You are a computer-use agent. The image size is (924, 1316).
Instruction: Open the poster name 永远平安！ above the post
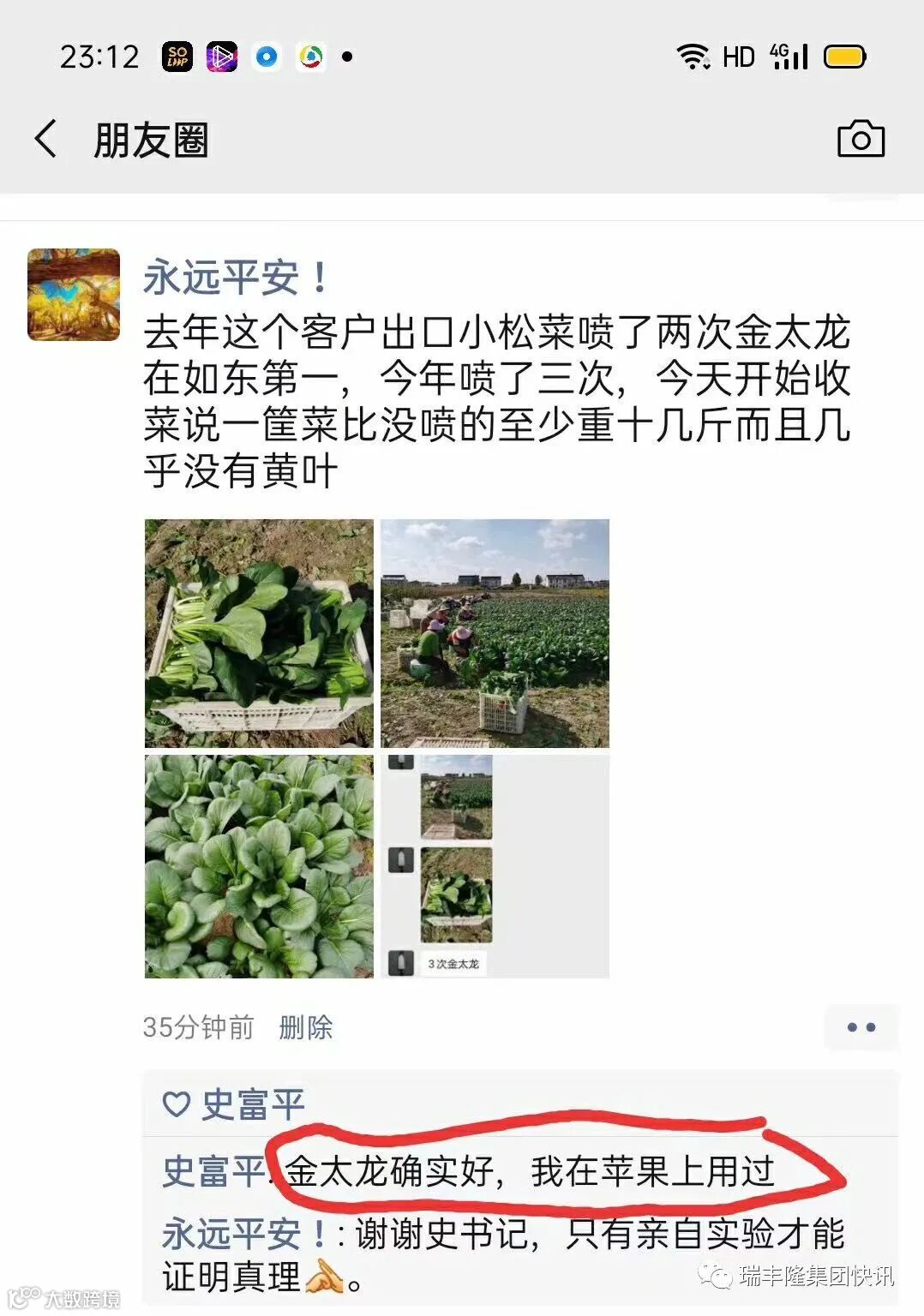coord(236,278)
